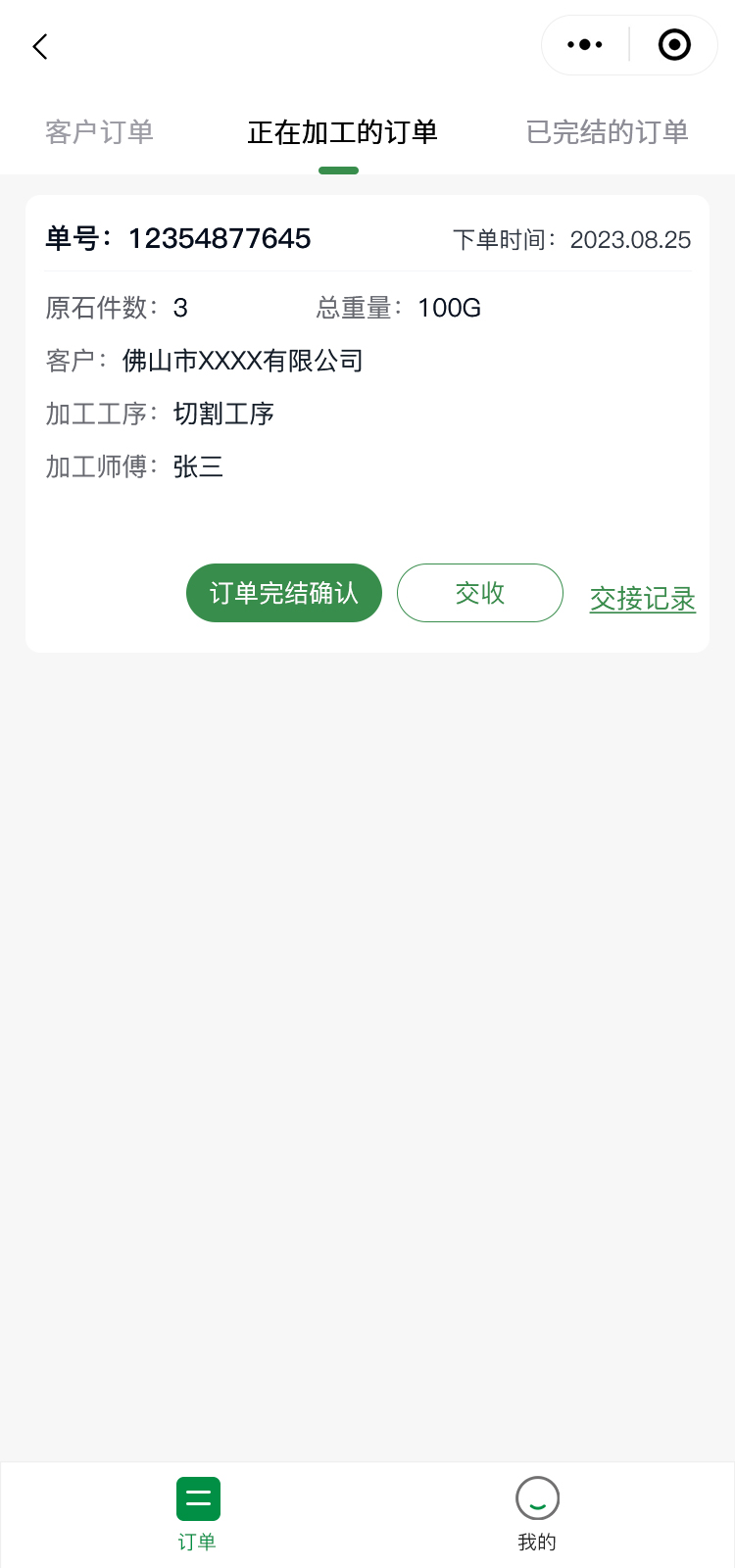Close the mini program with the circle icon
The height and width of the screenshot is (1568, 735).
(x=674, y=45)
